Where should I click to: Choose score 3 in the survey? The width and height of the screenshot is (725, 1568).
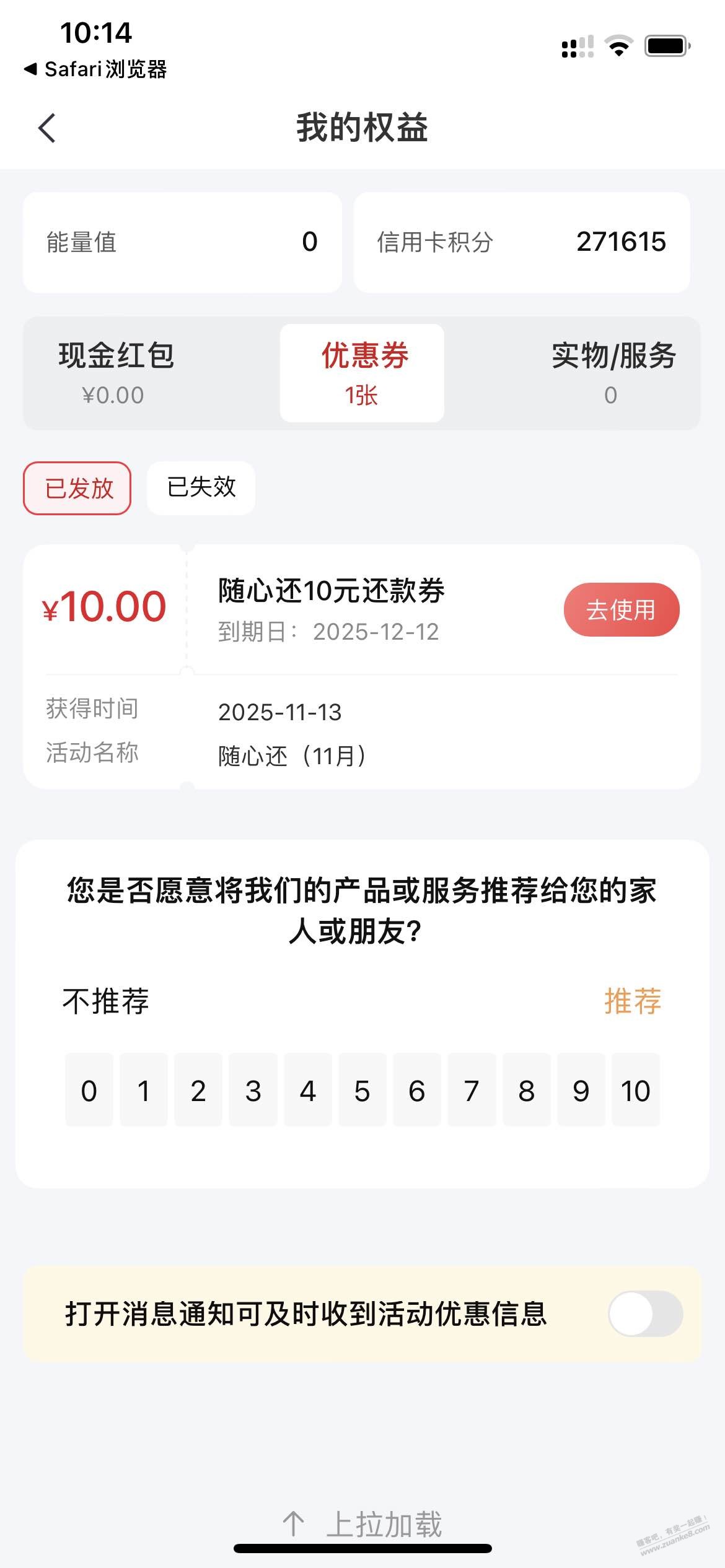click(253, 1091)
